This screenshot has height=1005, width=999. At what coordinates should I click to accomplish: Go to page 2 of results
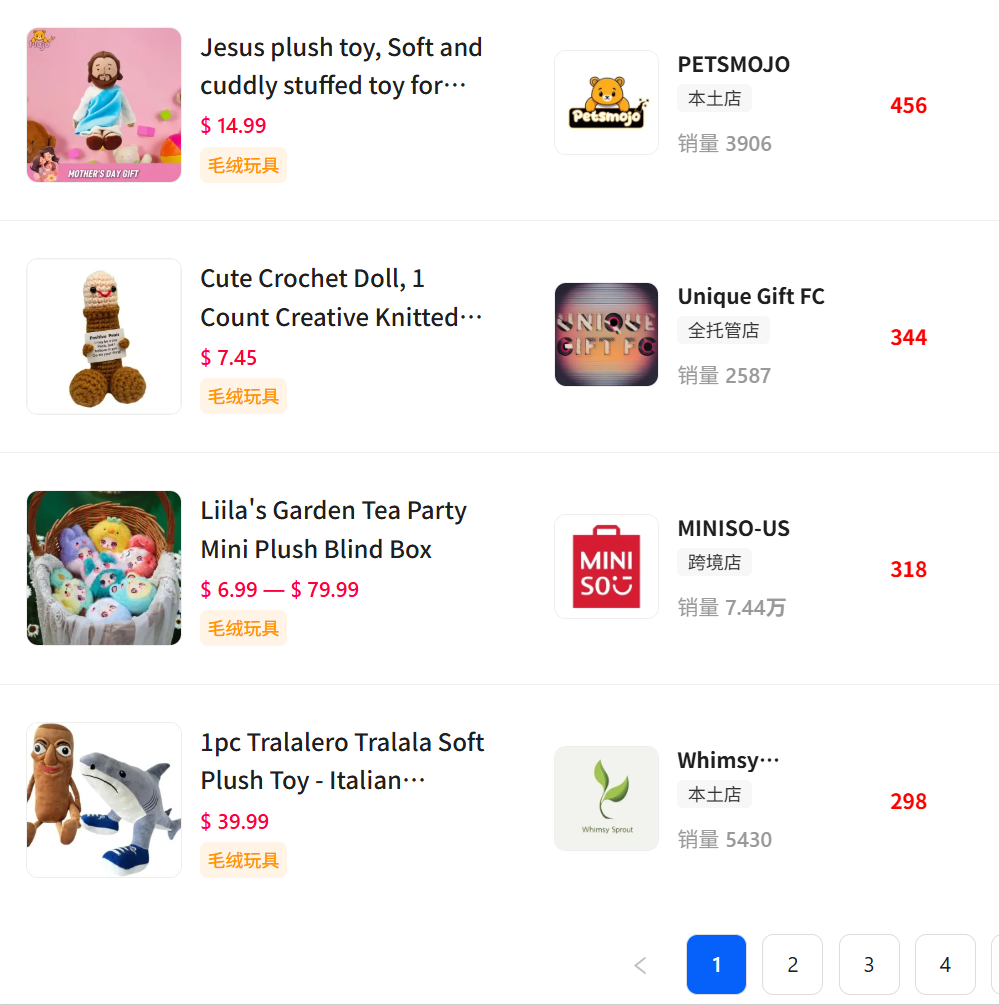coord(792,965)
